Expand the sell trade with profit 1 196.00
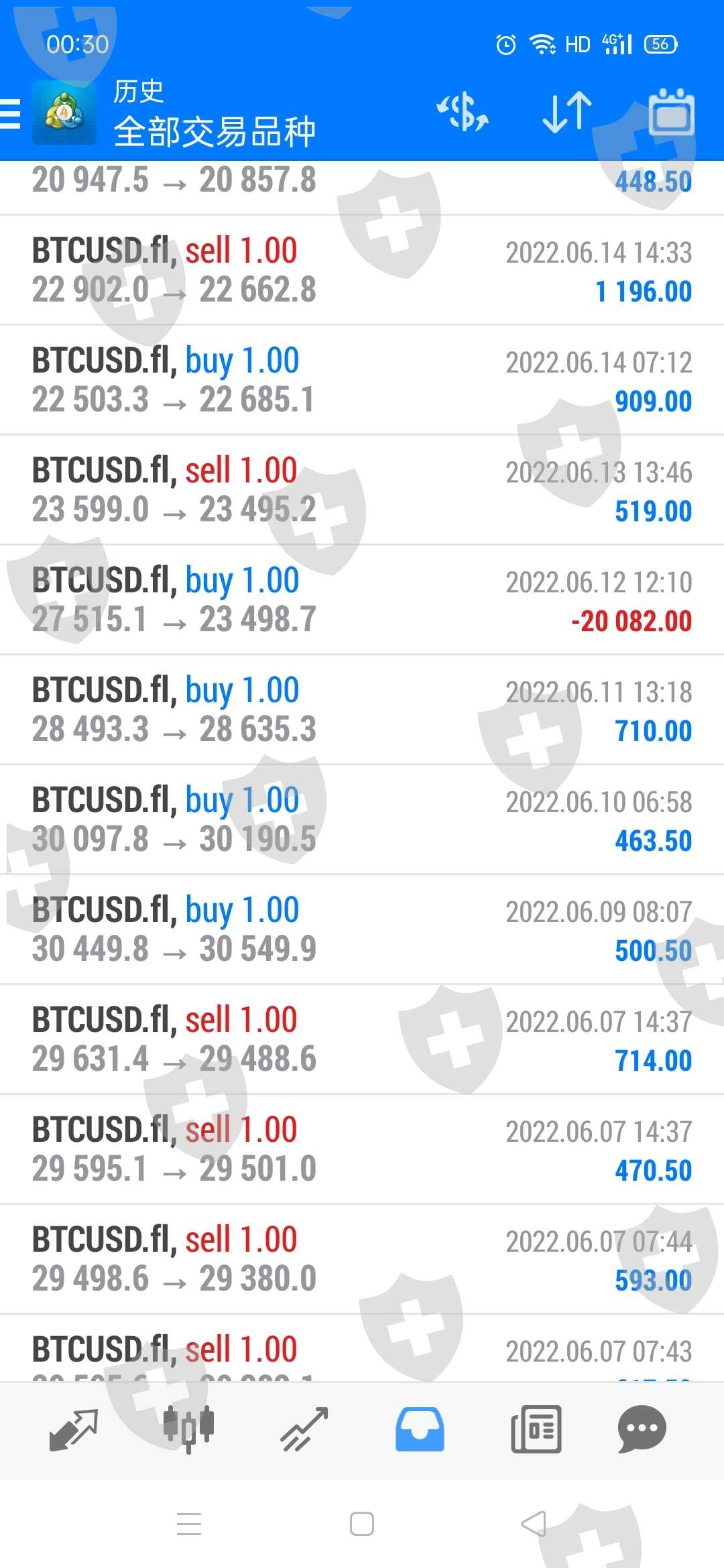The width and height of the screenshot is (724, 1568). tap(362, 271)
